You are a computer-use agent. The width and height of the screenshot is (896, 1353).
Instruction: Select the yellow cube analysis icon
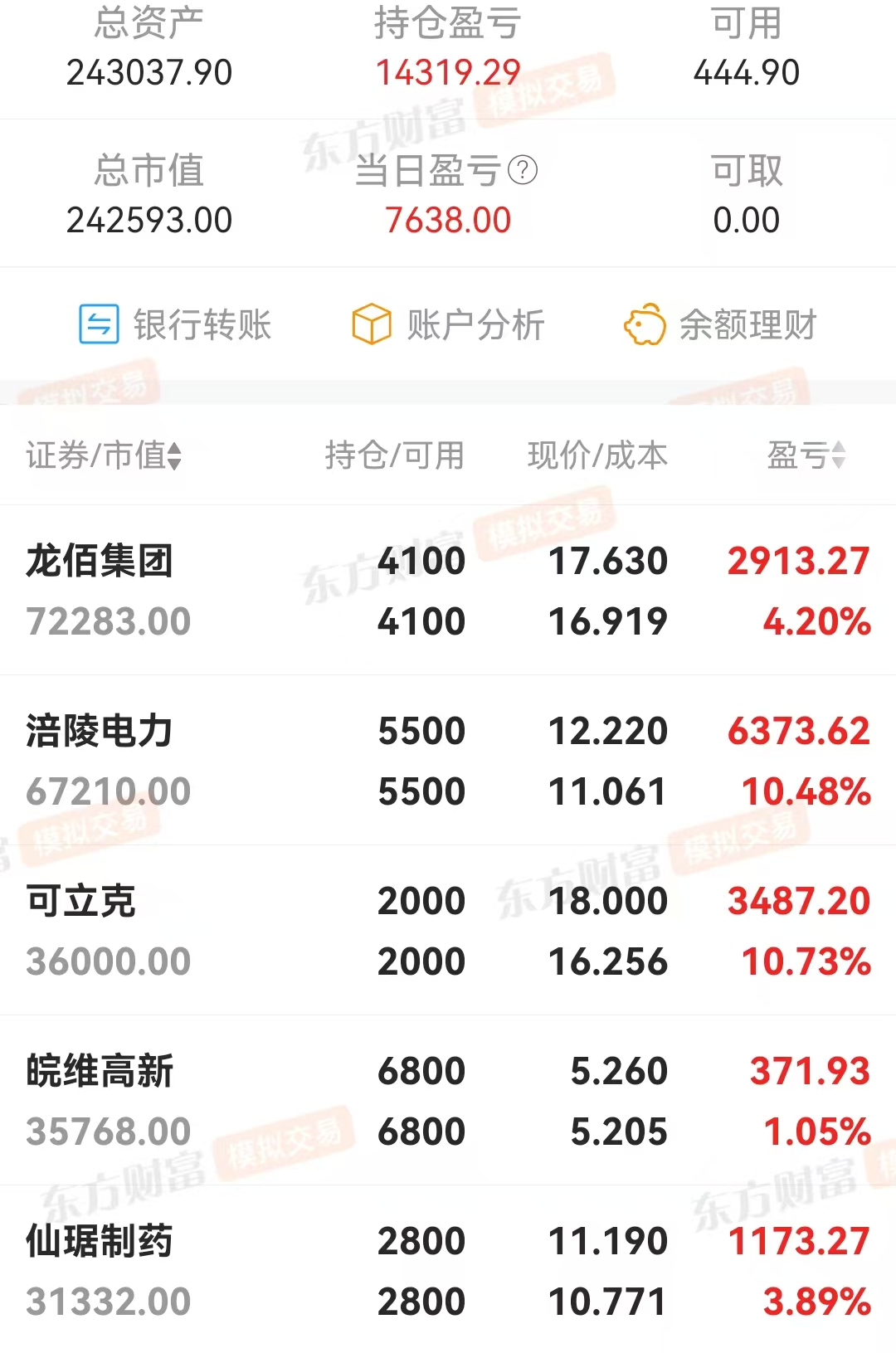[373, 325]
